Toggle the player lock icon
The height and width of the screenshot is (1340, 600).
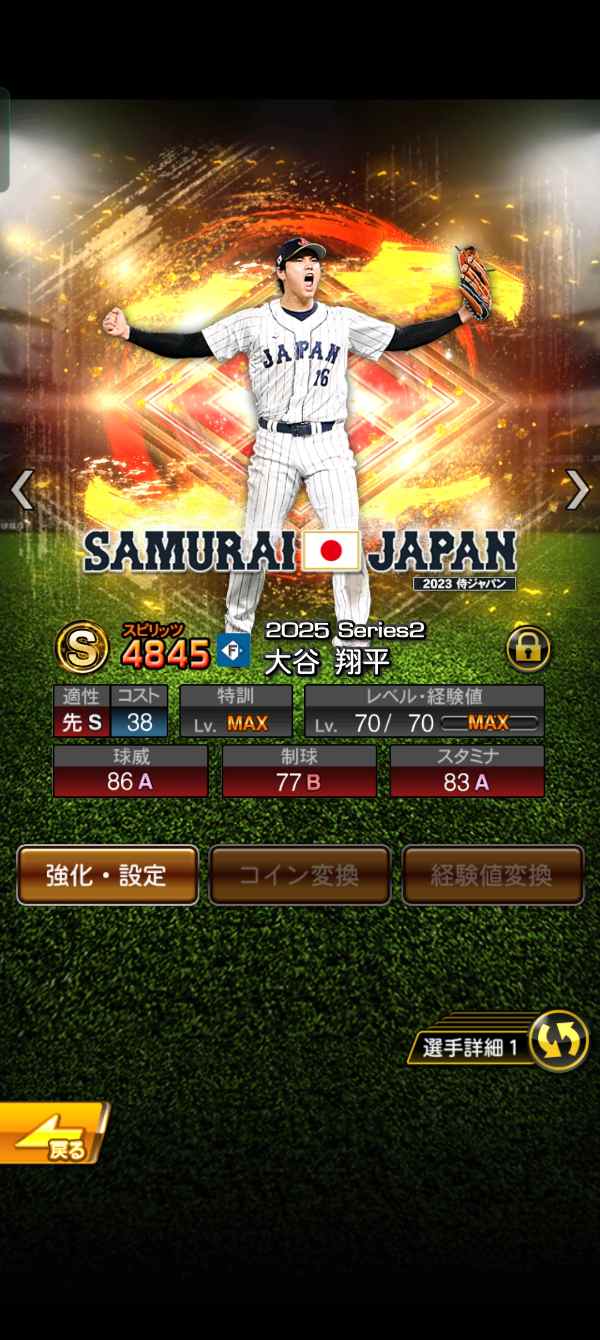[527, 649]
